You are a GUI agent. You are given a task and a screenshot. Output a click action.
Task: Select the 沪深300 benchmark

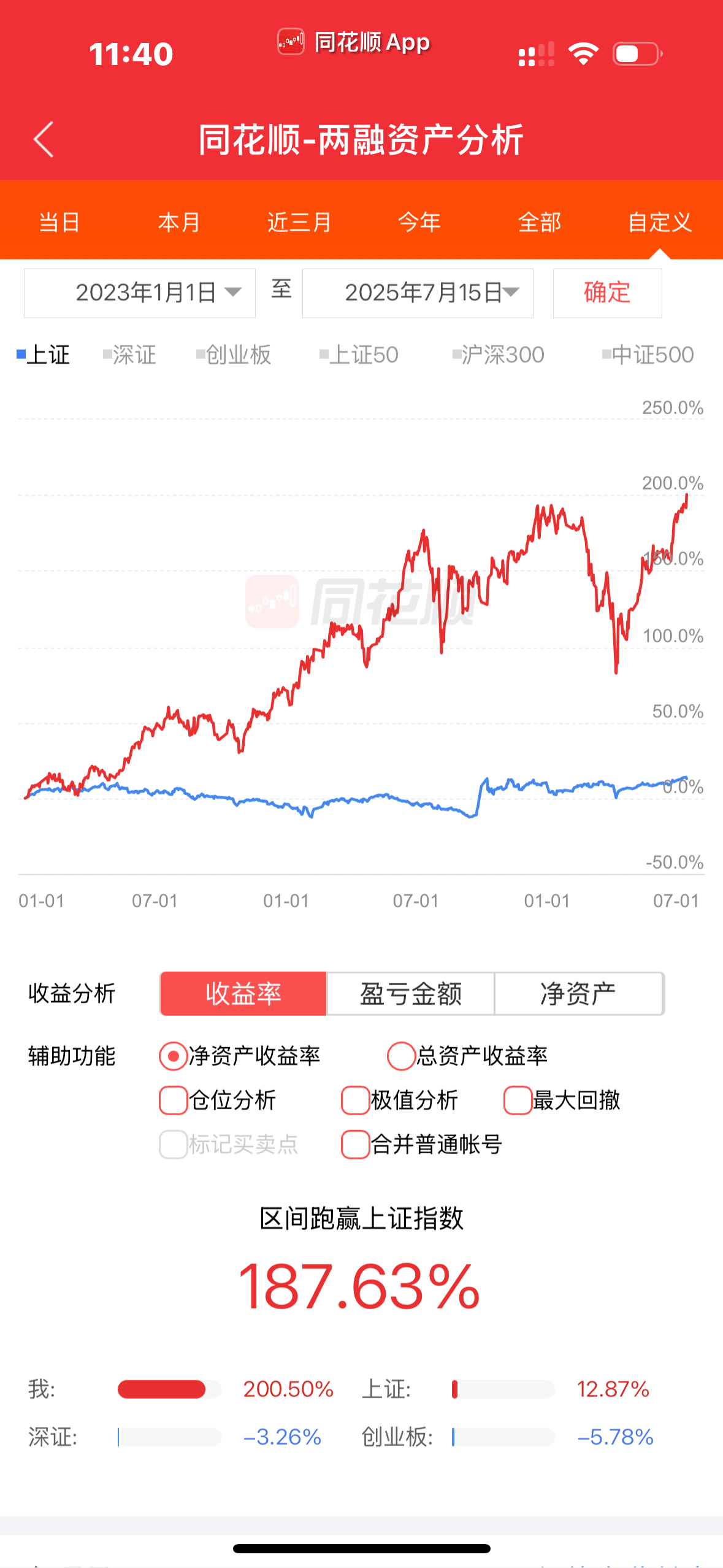498,355
